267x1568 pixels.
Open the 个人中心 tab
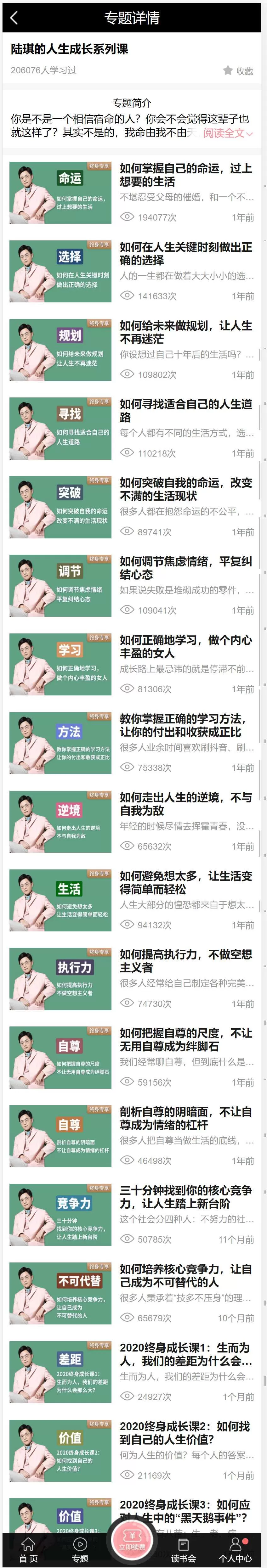point(235,1549)
